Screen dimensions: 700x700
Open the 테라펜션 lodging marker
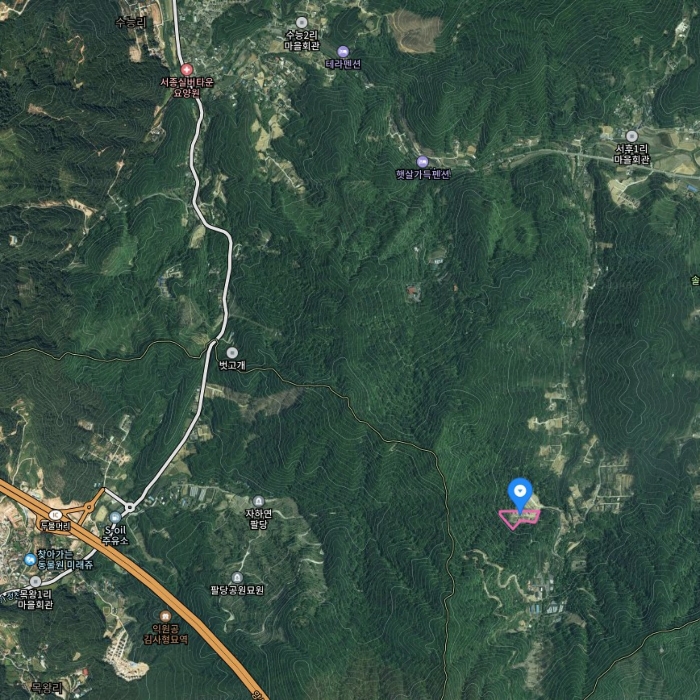click(343, 51)
